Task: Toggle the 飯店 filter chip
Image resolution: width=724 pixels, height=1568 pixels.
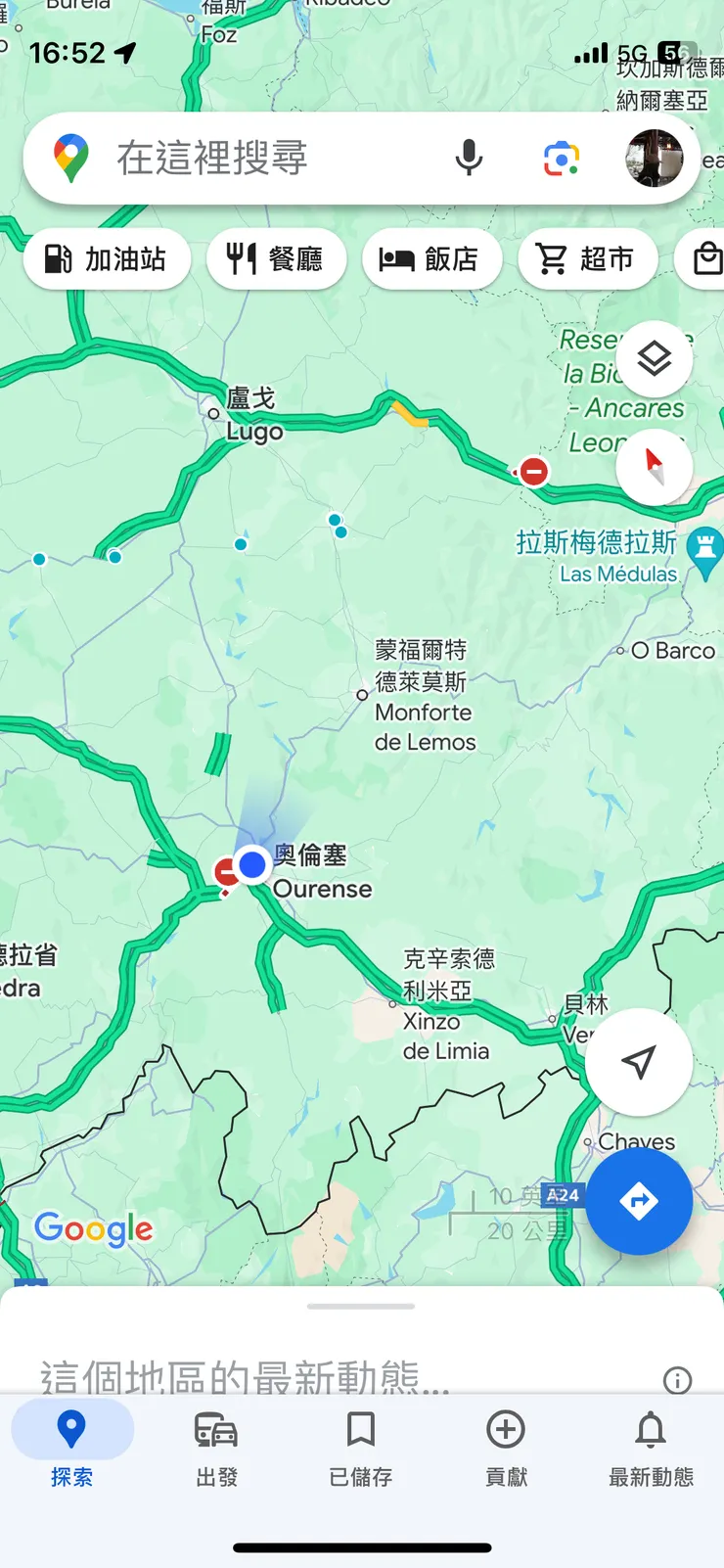Action: [432, 258]
